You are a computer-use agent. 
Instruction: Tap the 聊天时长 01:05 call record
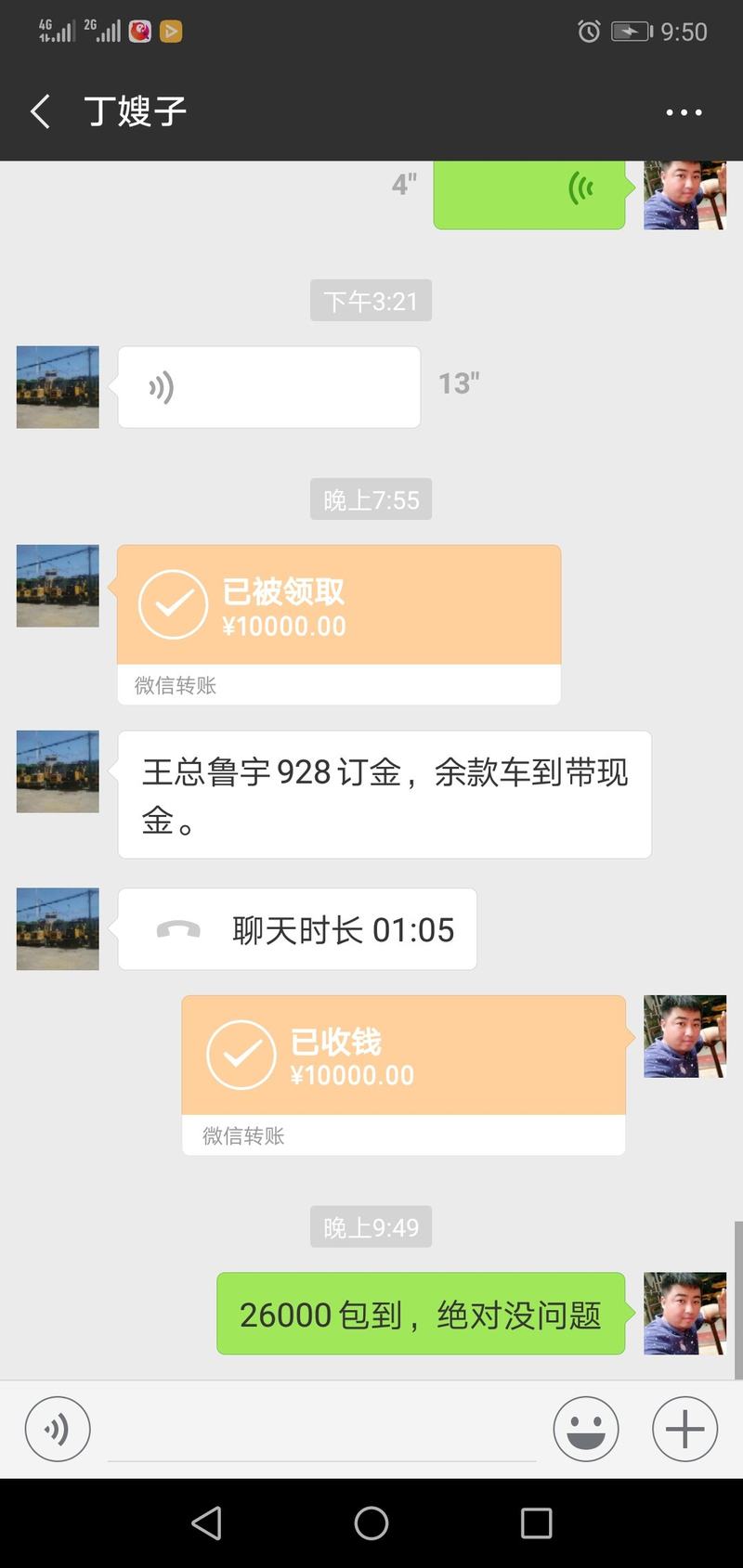[x=297, y=929]
